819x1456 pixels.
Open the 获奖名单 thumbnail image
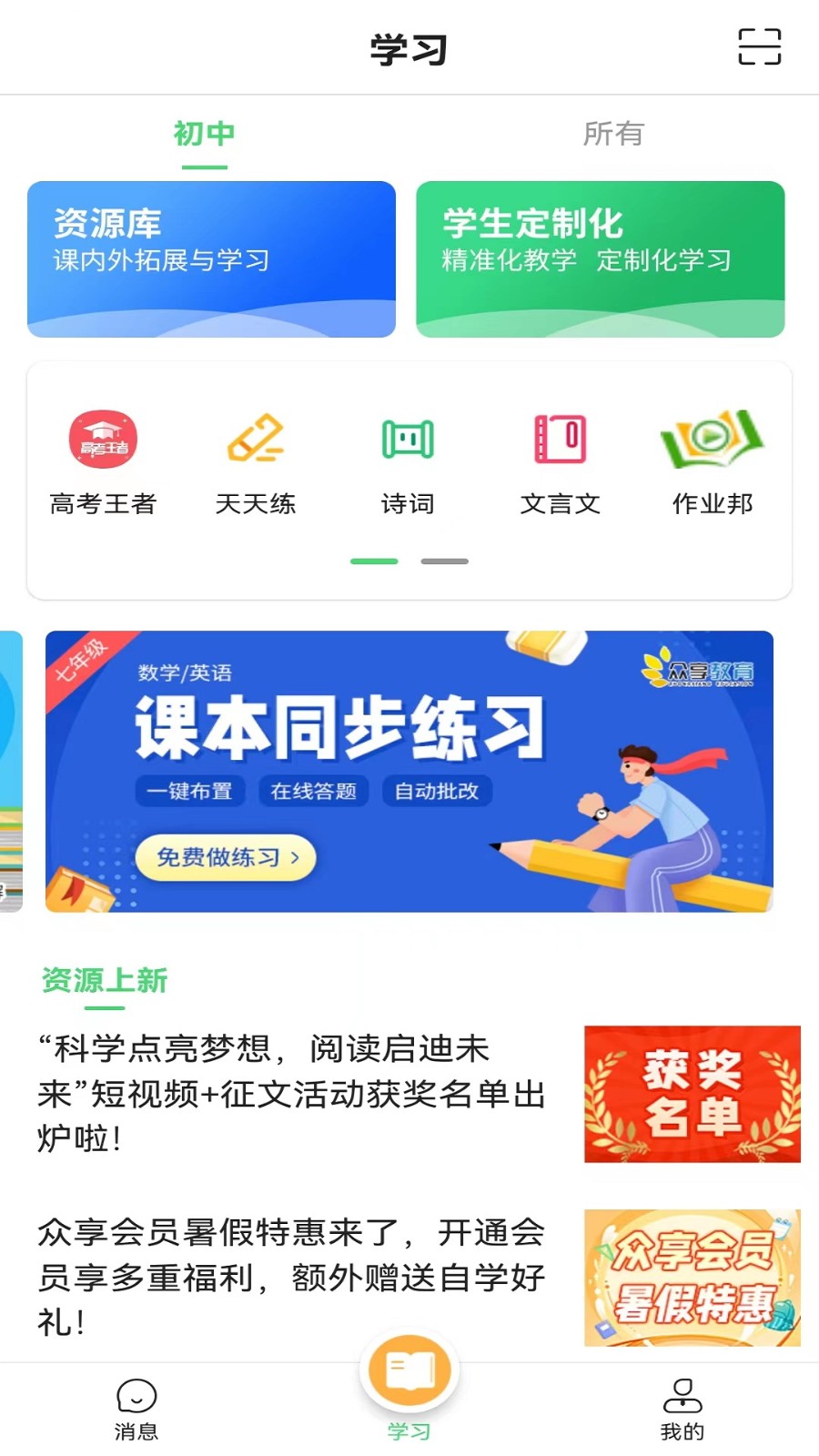click(693, 1095)
